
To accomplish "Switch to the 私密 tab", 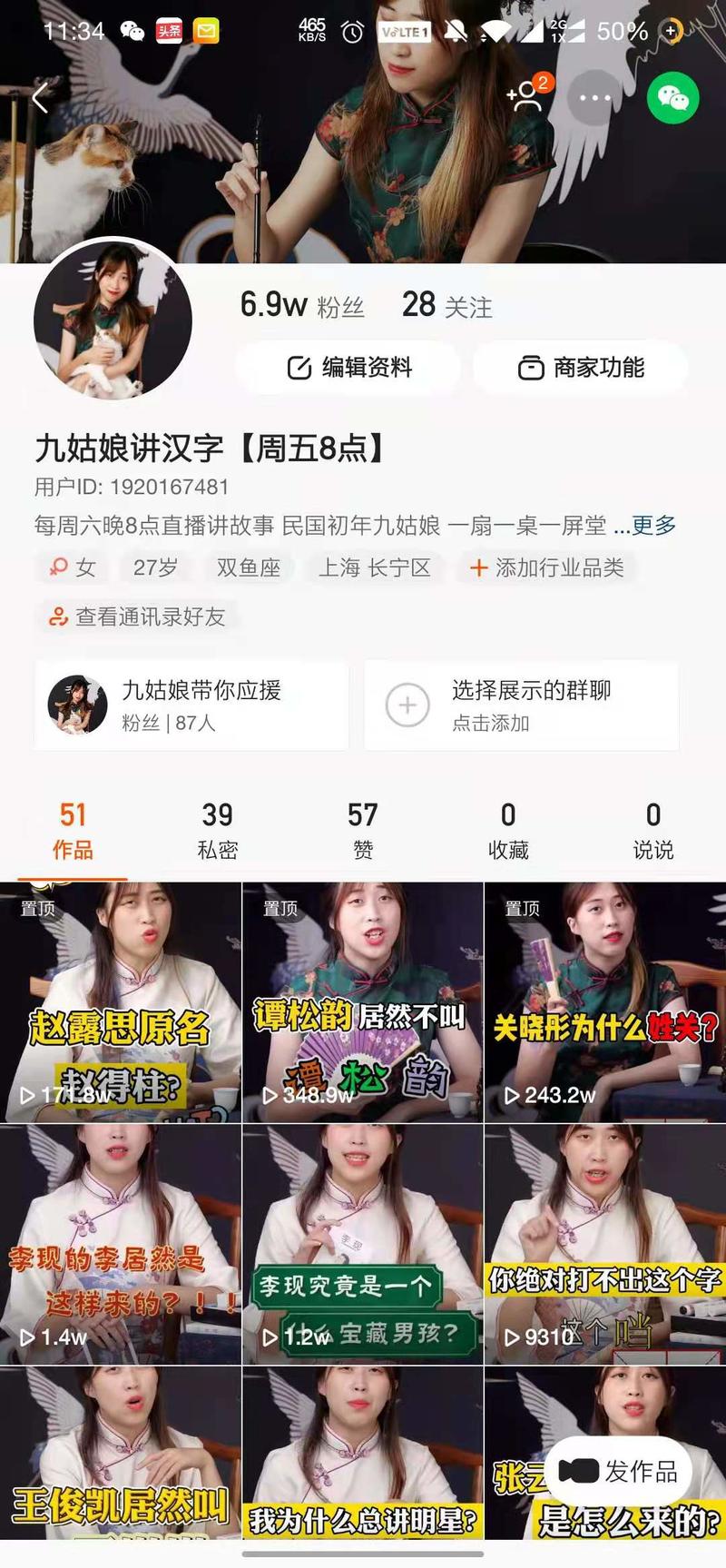I will point(217,828).
